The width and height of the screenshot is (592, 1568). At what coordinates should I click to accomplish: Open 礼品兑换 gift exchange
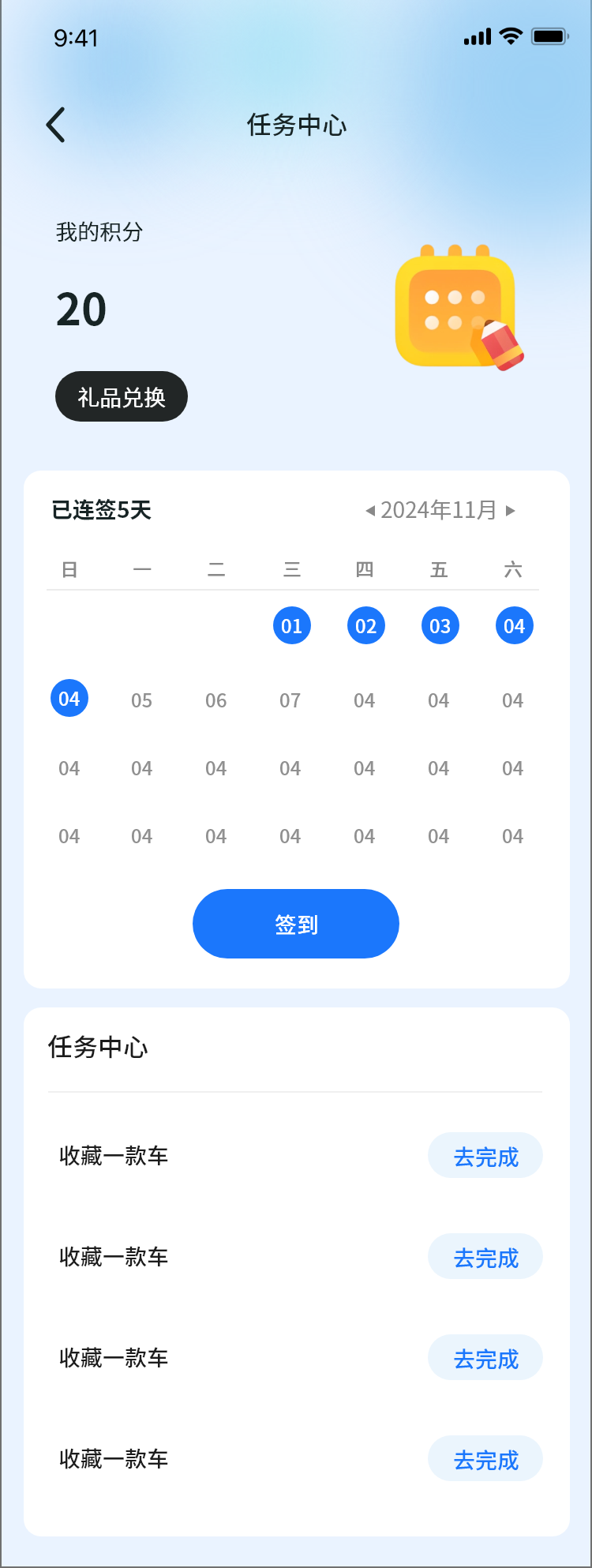pyautogui.click(x=122, y=396)
